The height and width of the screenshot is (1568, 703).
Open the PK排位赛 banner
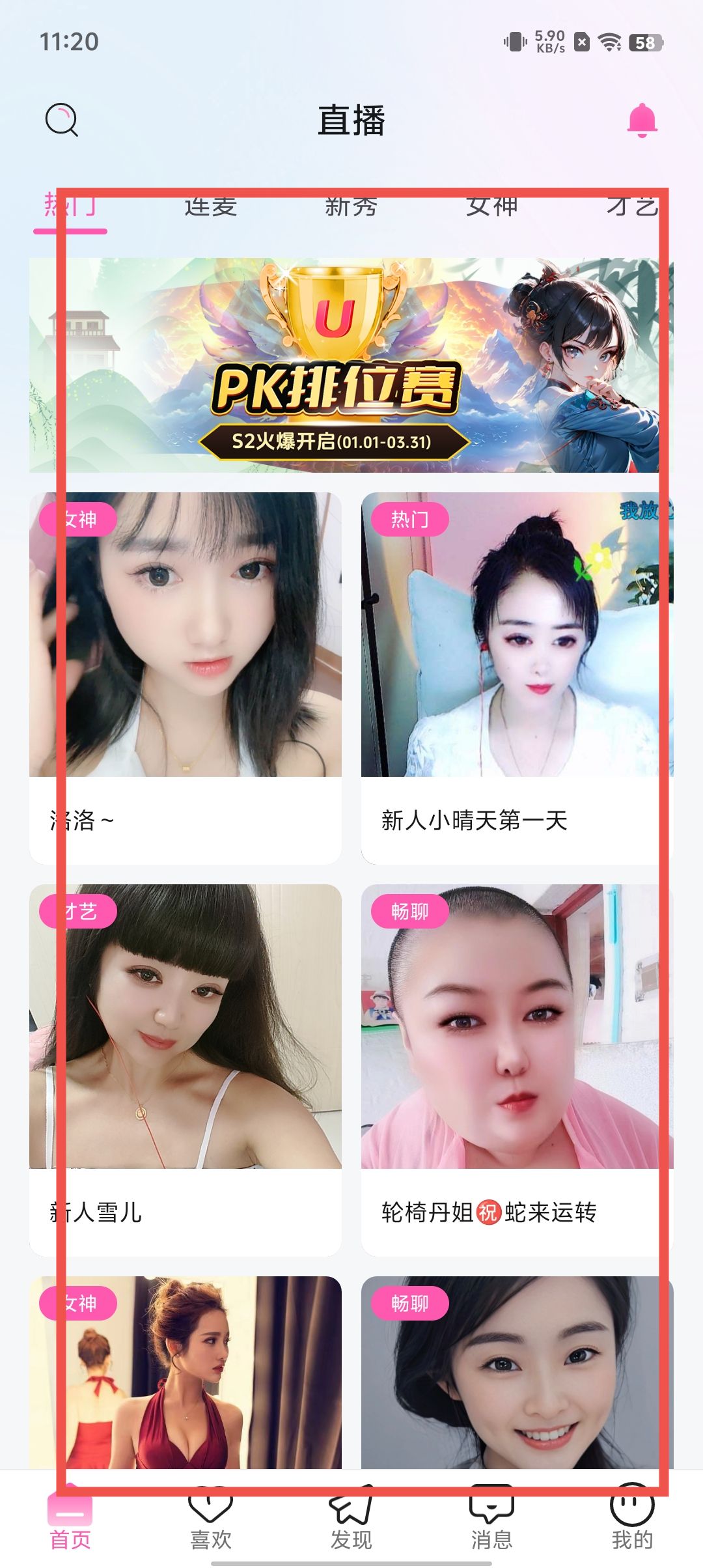pos(351,365)
